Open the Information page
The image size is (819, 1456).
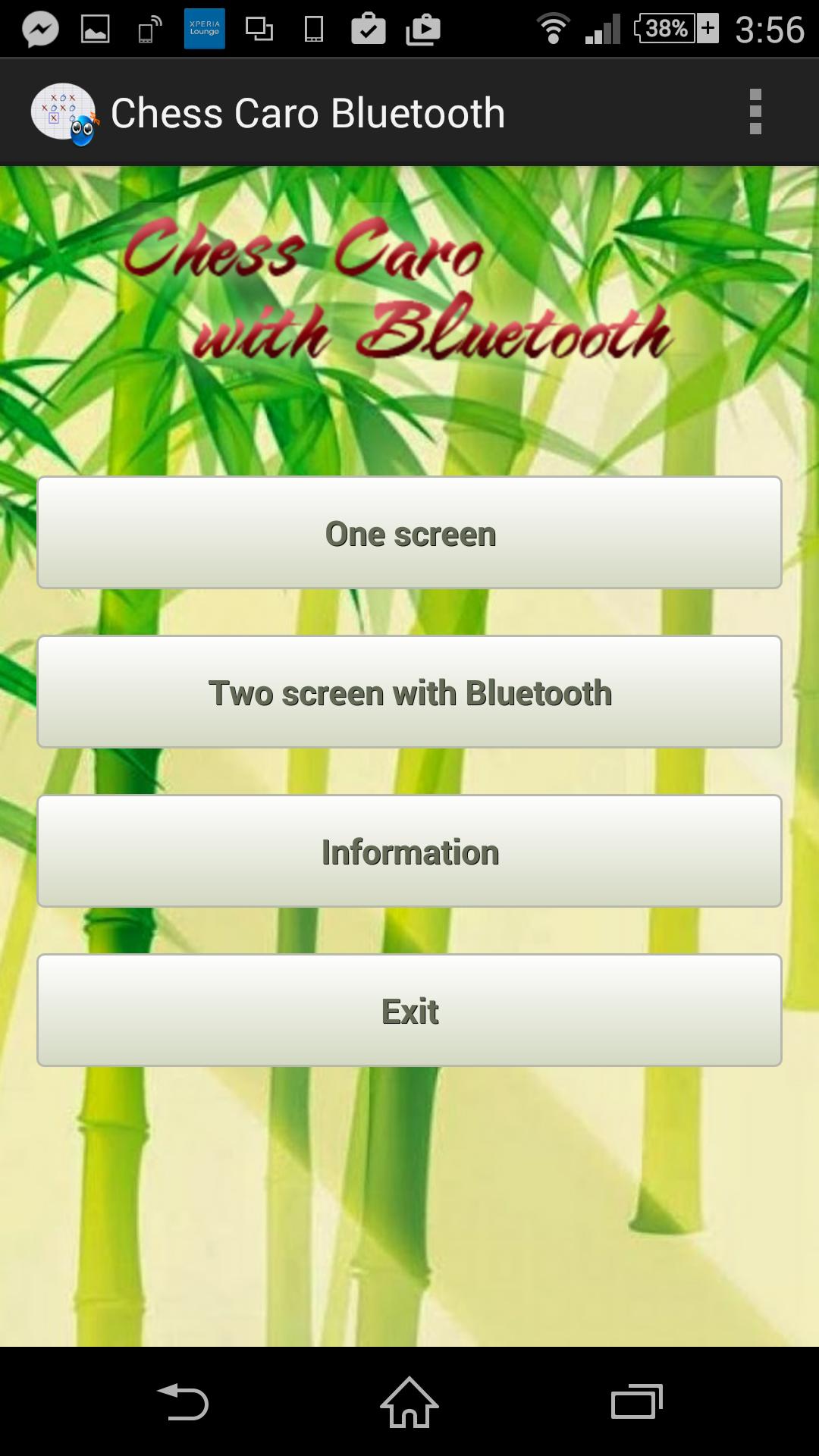409,851
